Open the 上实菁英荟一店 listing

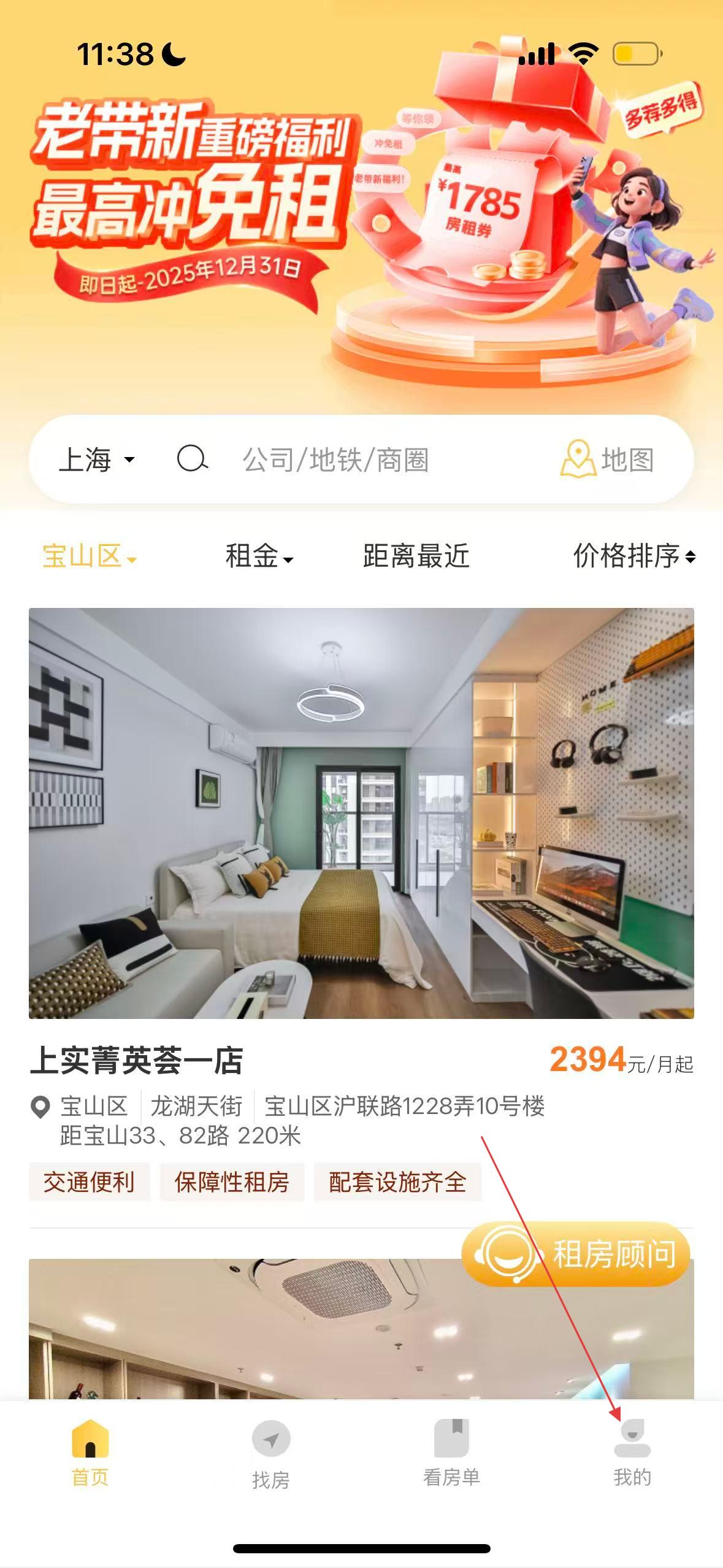(361, 813)
